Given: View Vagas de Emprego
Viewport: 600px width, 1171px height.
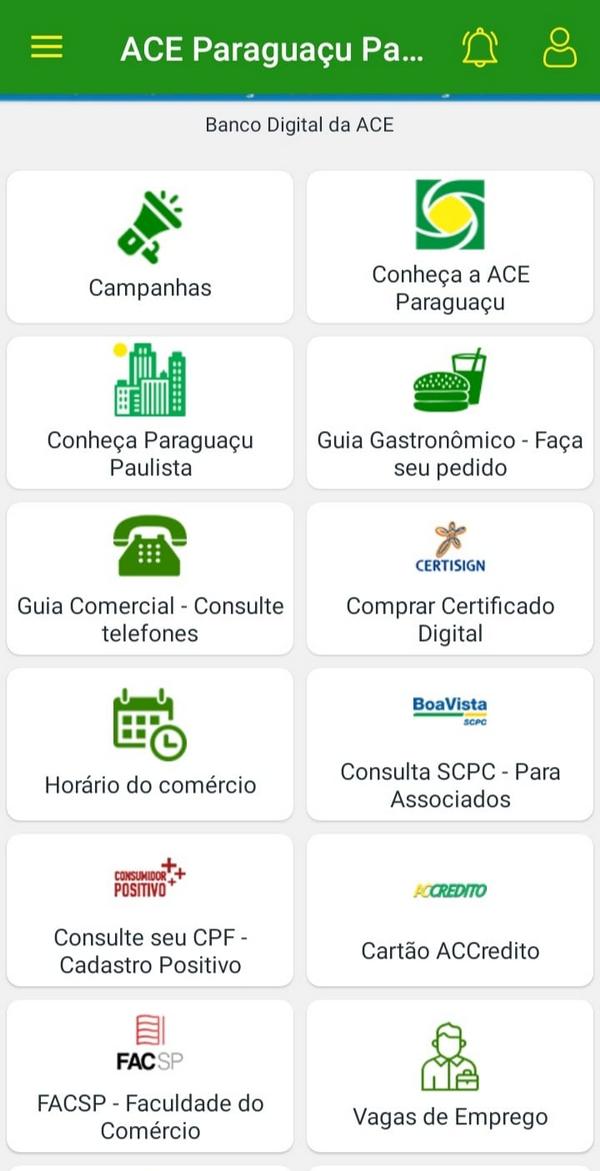Looking at the screenshot, I should click(x=450, y=1076).
